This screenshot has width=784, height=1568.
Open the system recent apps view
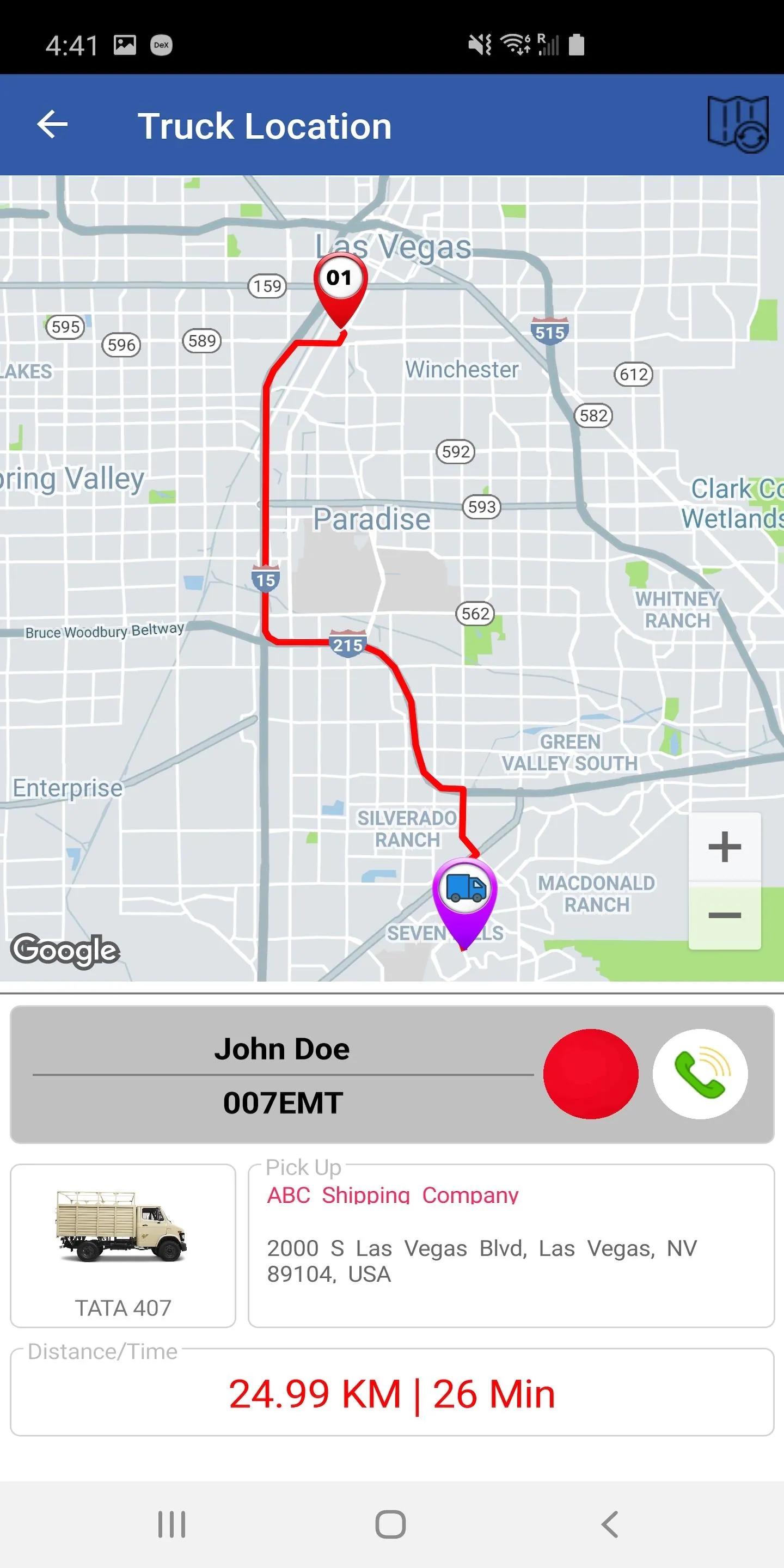171,1524
